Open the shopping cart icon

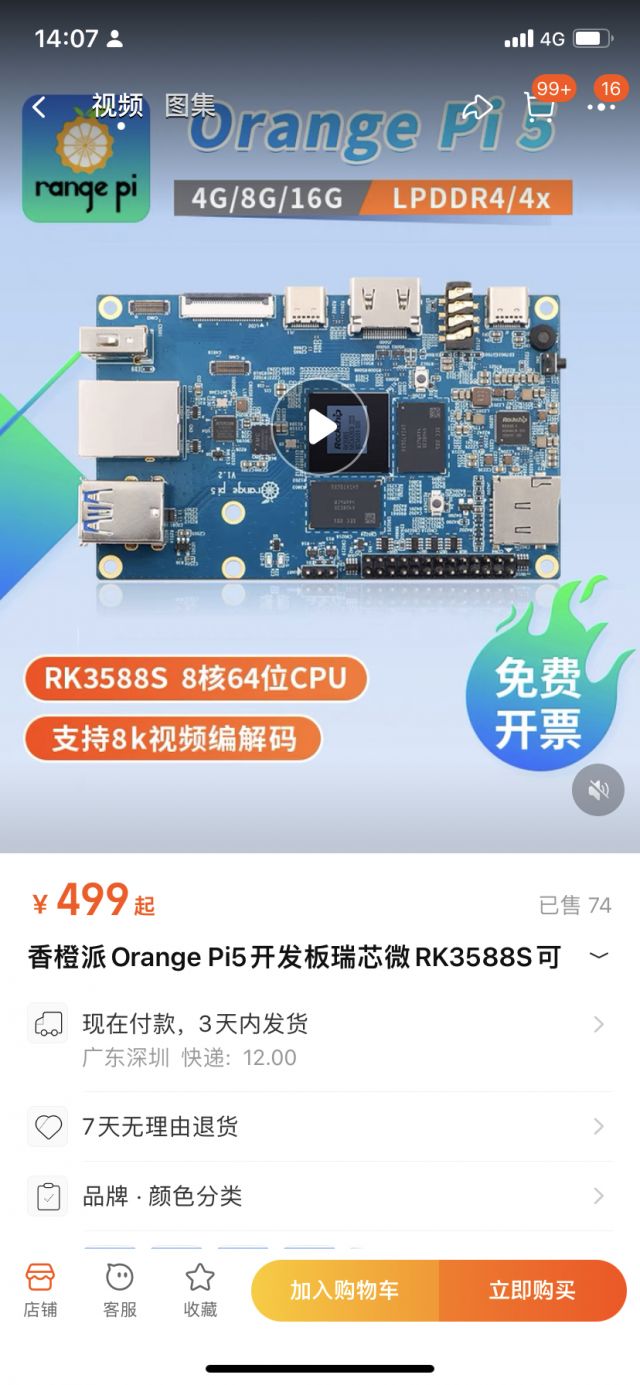[x=538, y=107]
